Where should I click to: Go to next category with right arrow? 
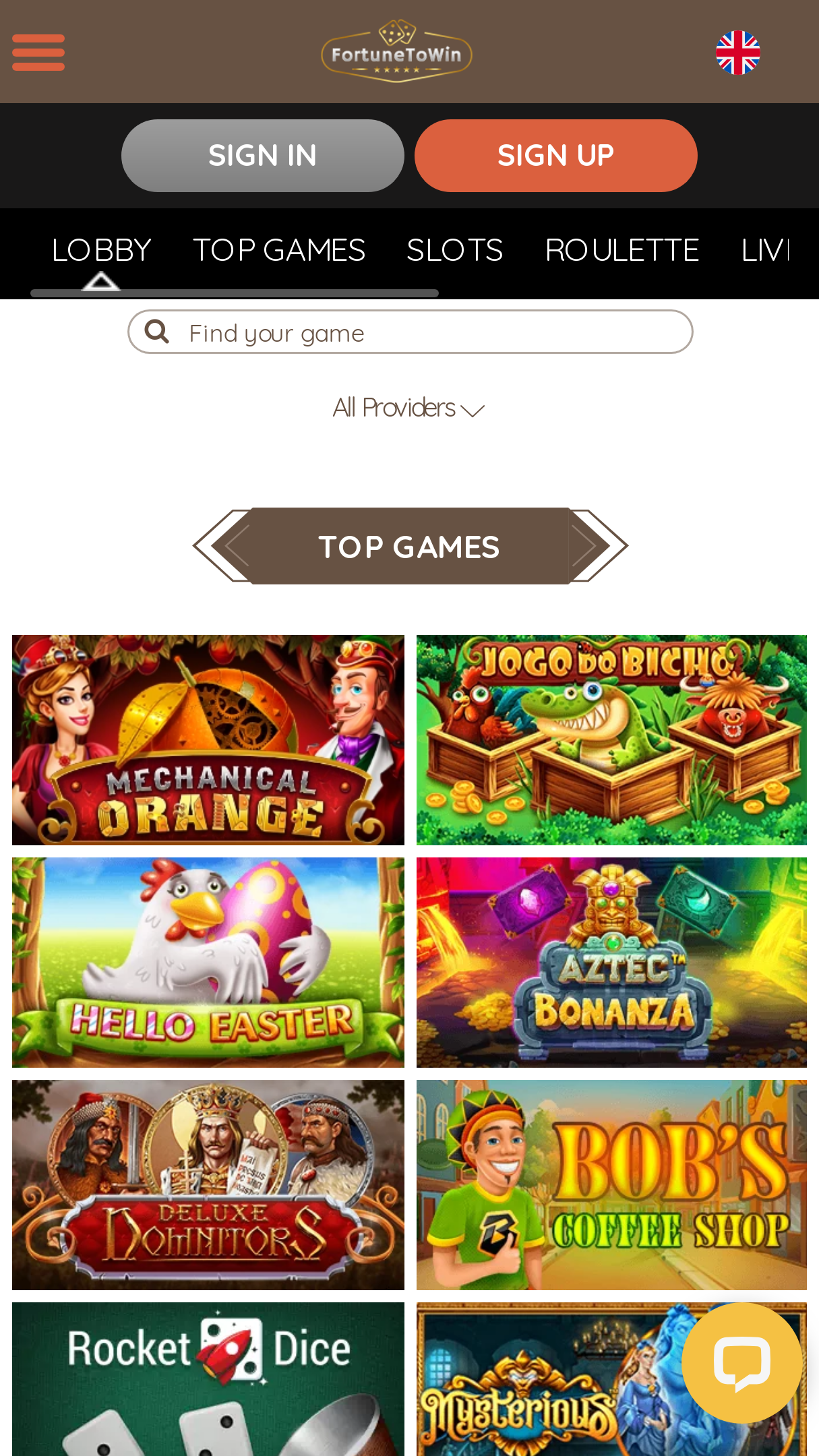597,546
